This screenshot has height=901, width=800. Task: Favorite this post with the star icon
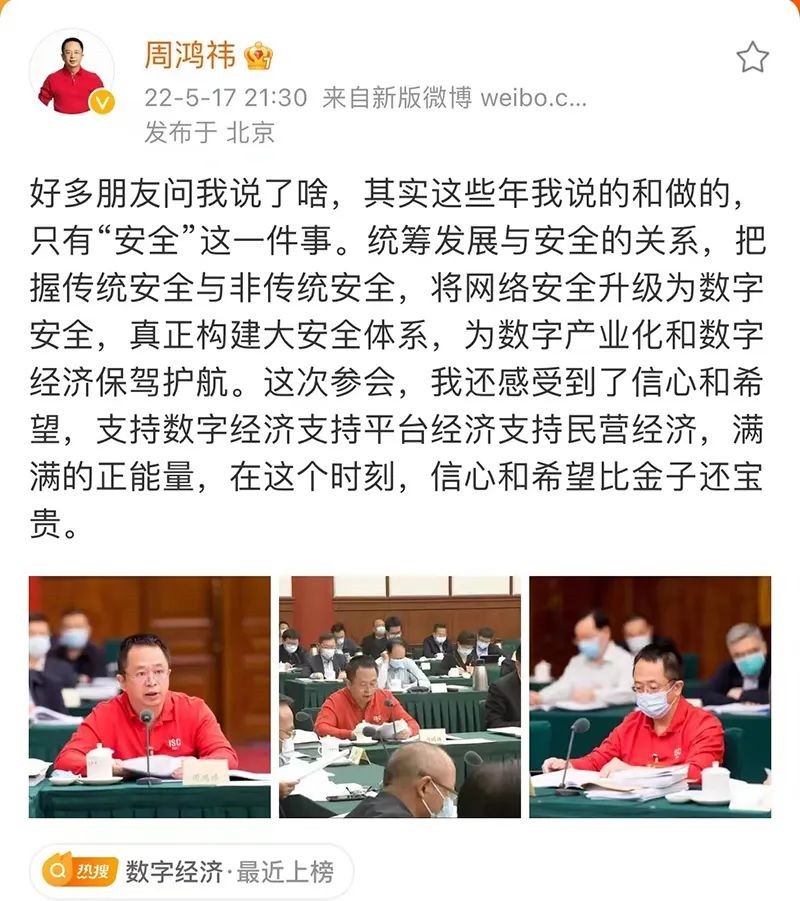coord(752,58)
